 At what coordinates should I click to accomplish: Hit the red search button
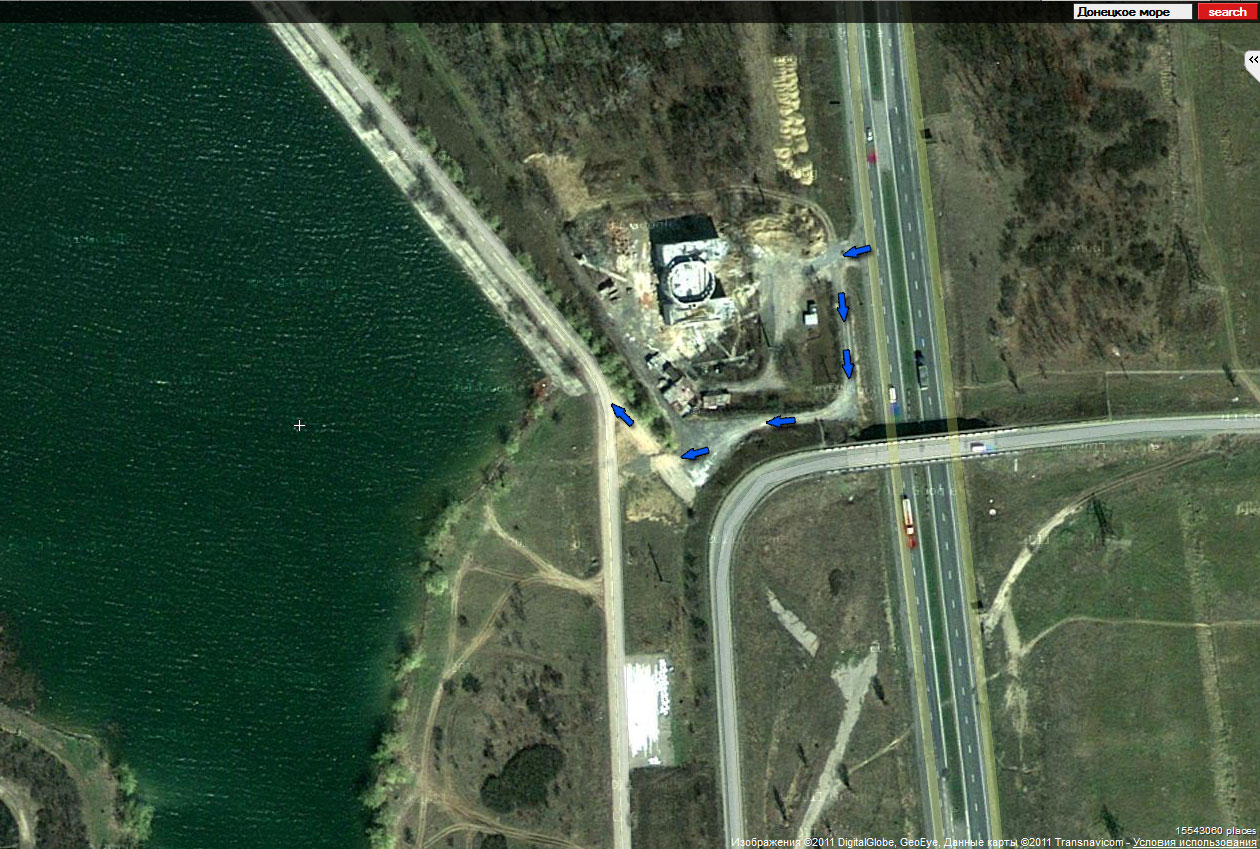pyautogui.click(x=1227, y=12)
